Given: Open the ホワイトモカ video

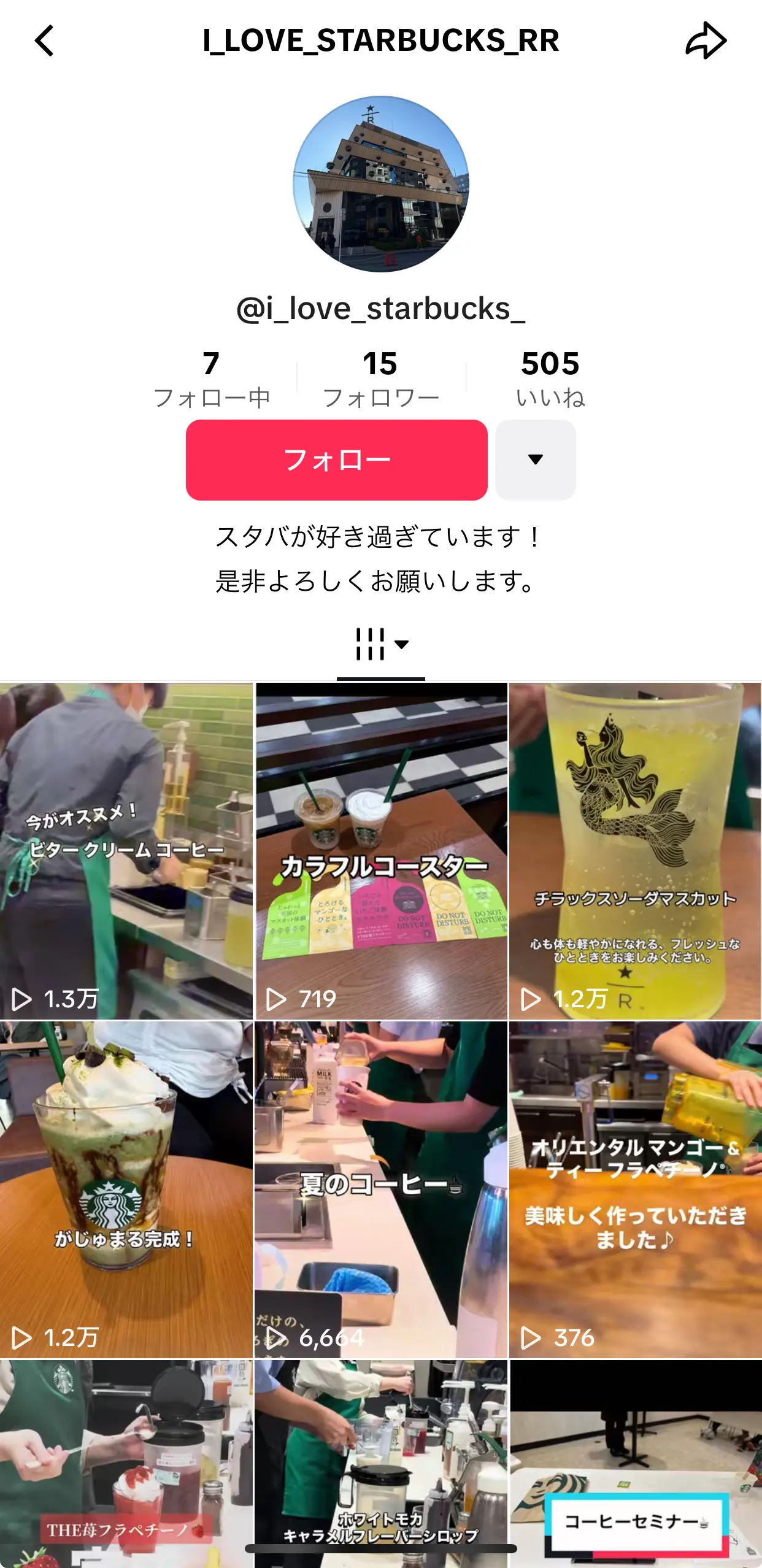Looking at the screenshot, I should [x=381, y=1464].
